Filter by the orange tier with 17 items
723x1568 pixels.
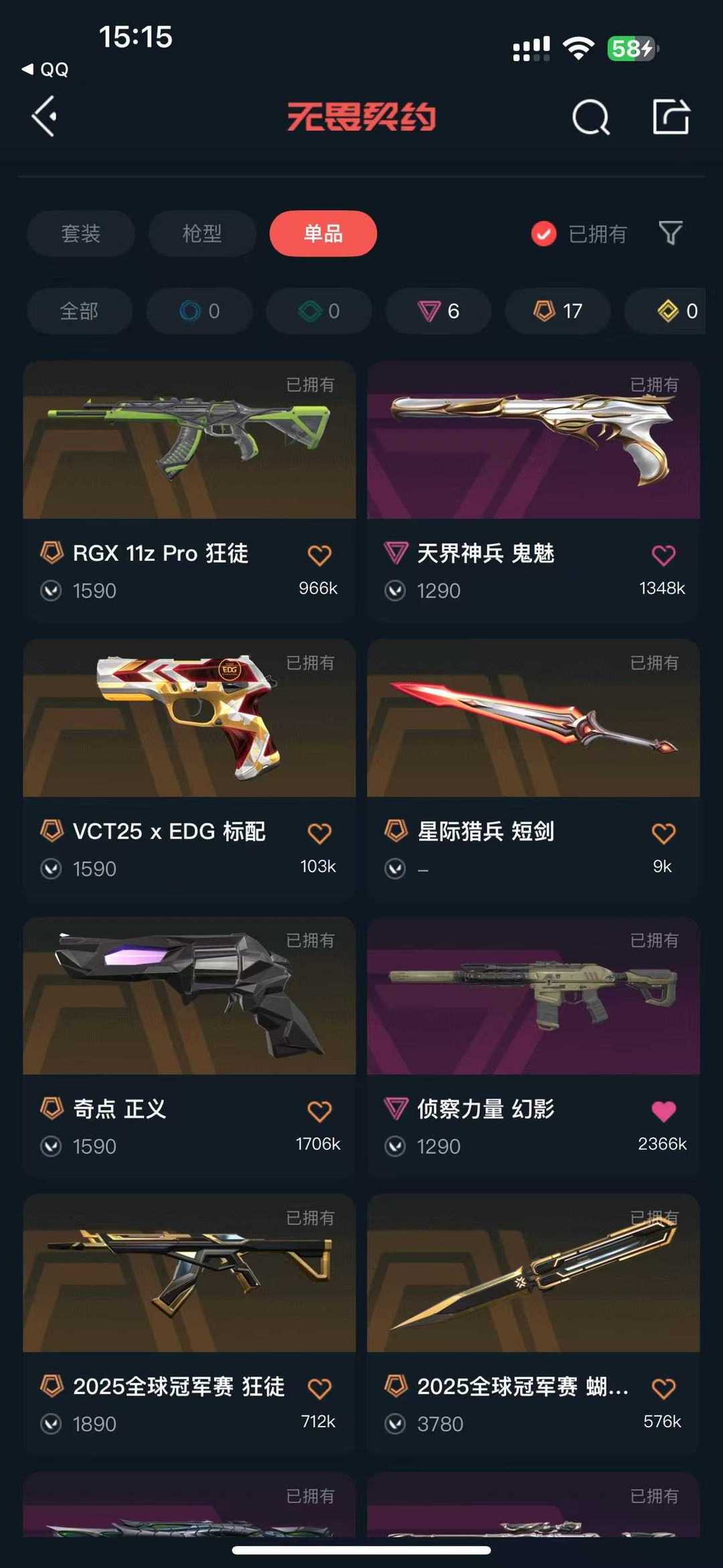click(x=558, y=311)
